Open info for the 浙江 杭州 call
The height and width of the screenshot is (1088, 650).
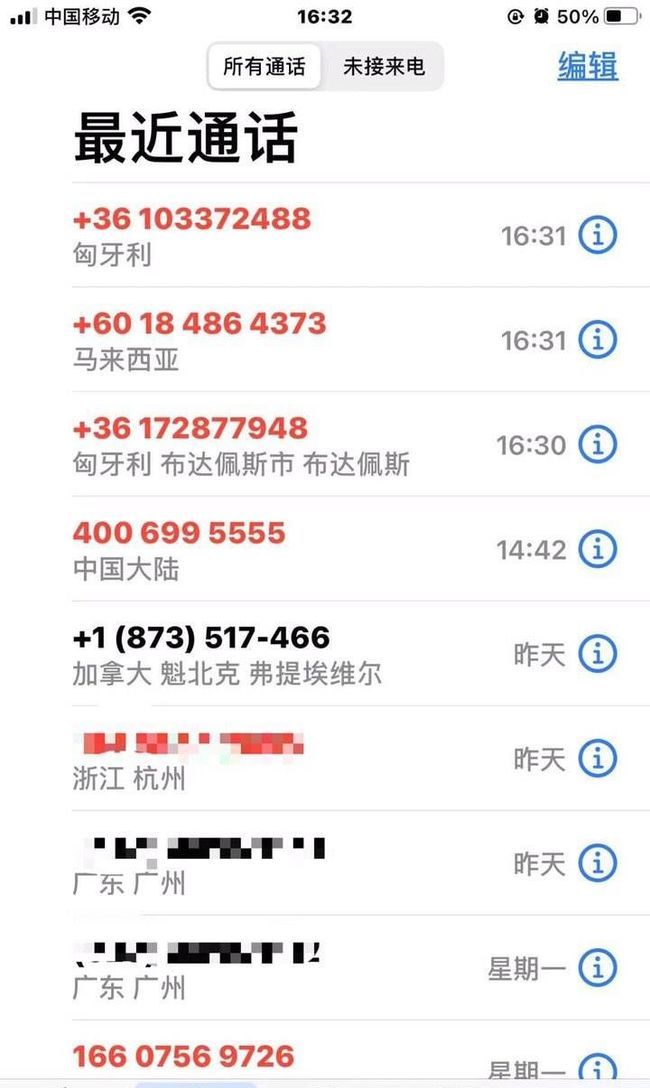pos(598,758)
